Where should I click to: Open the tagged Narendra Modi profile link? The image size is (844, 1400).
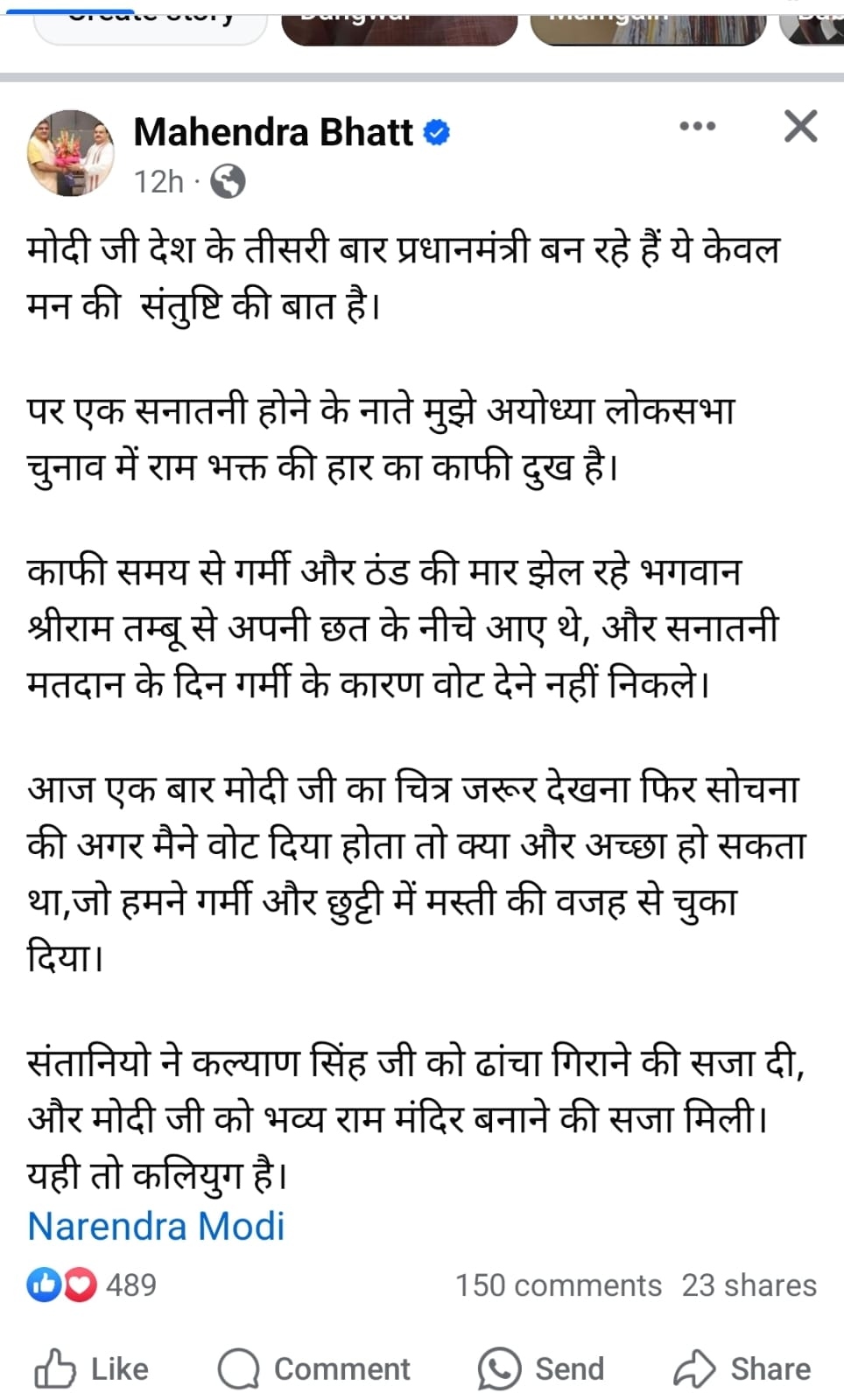(157, 1226)
